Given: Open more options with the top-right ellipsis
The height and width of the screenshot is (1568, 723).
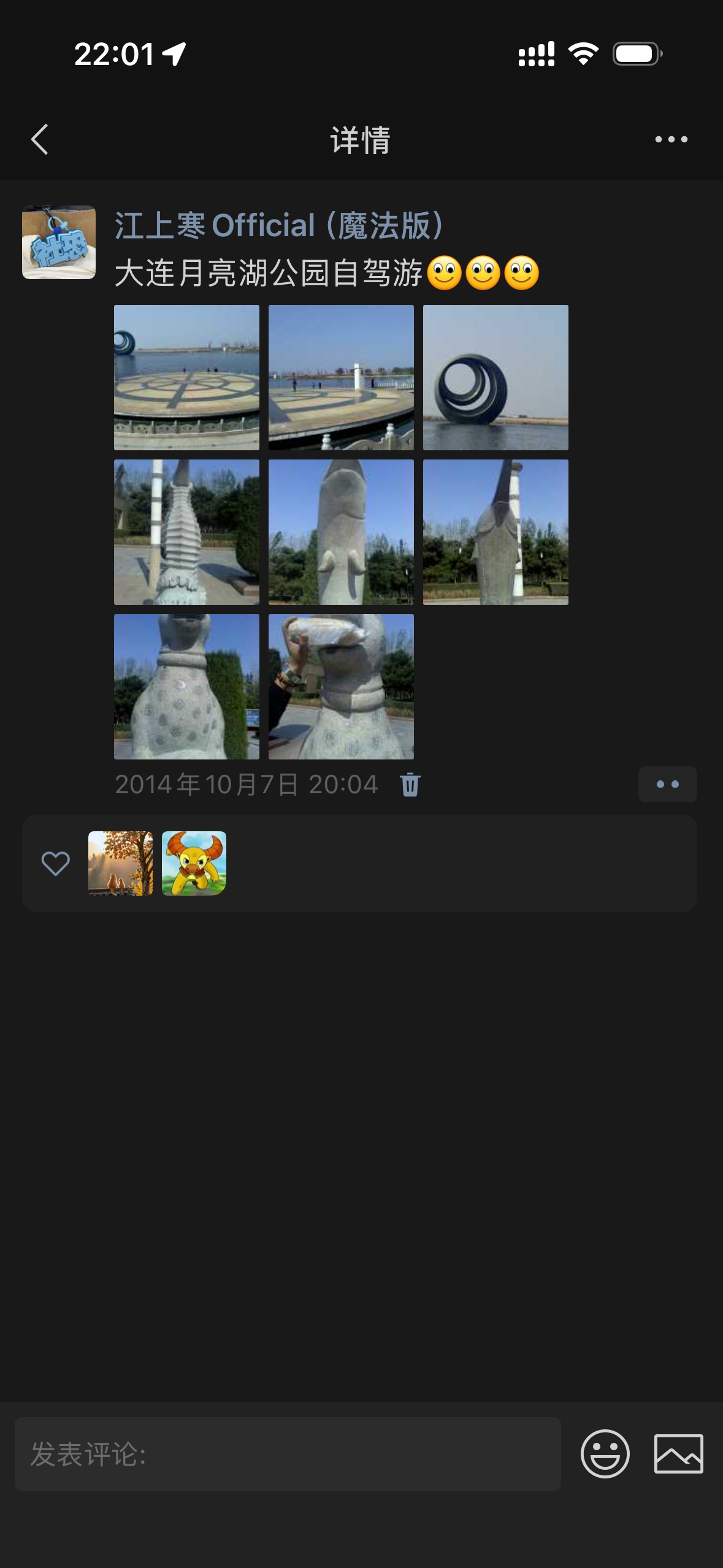Looking at the screenshot, I should pos(670,140).
